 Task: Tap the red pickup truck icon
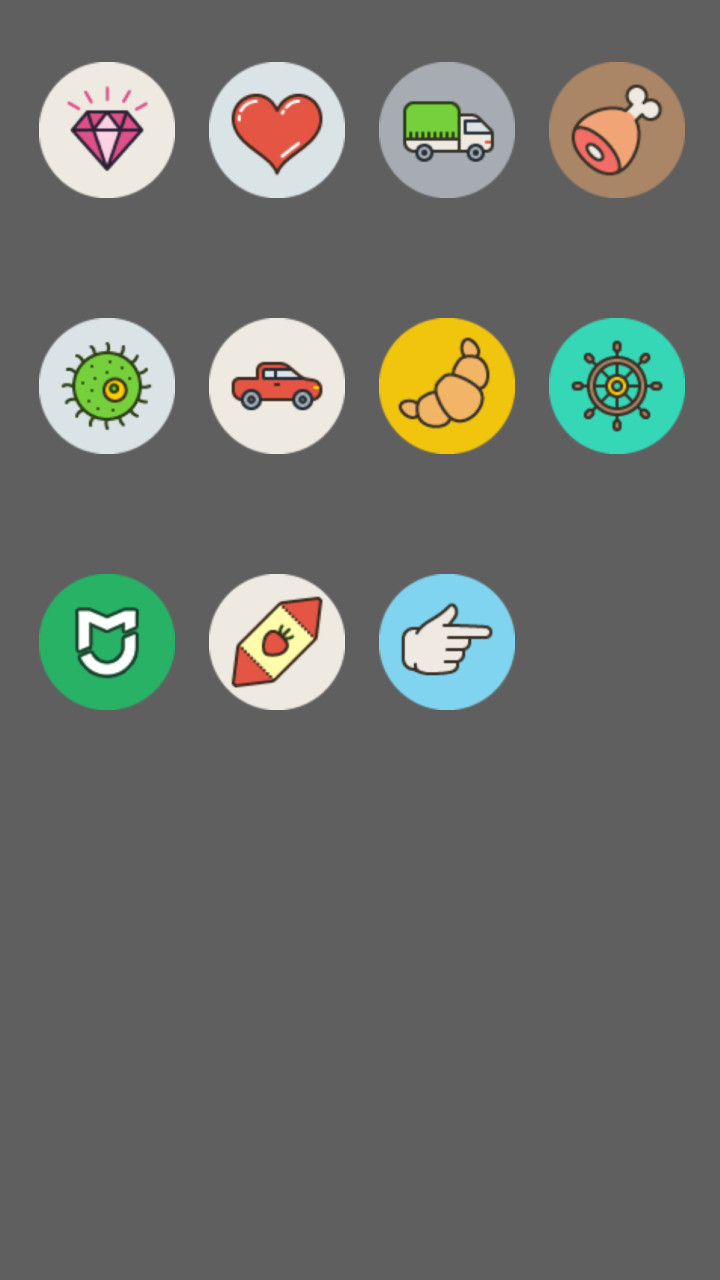click(x=277, y=386)
